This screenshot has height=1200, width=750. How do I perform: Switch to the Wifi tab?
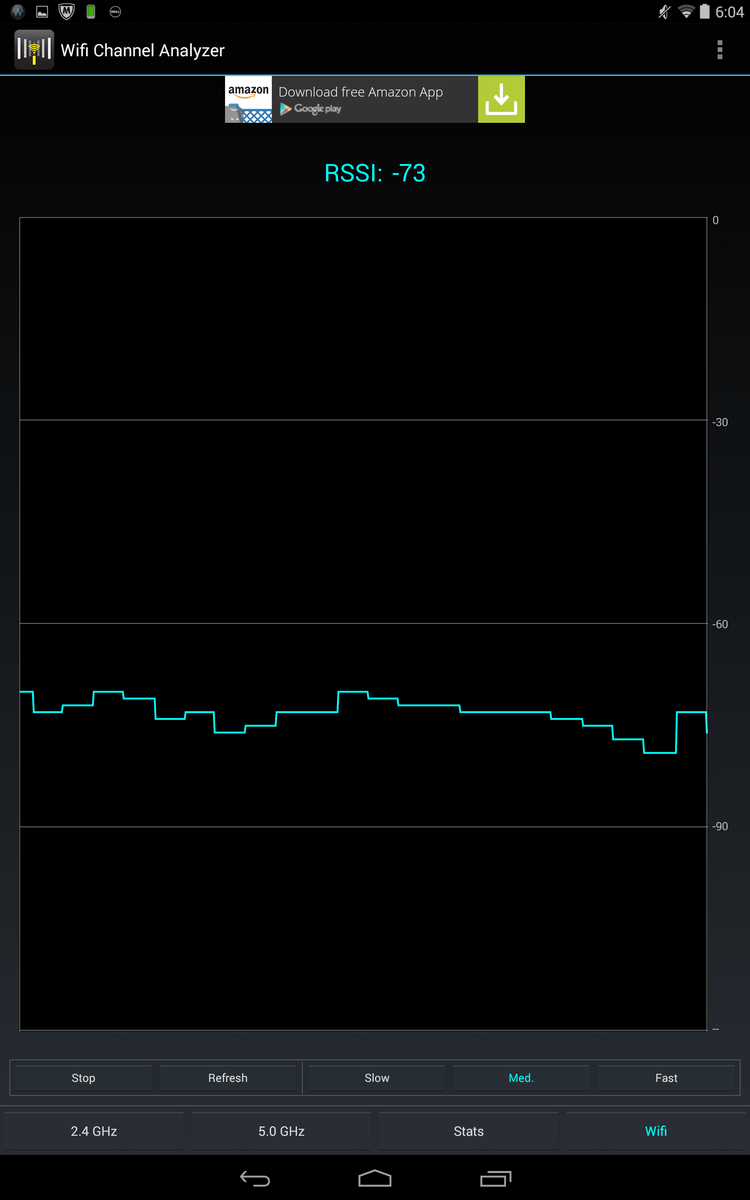pos(656,1131)
